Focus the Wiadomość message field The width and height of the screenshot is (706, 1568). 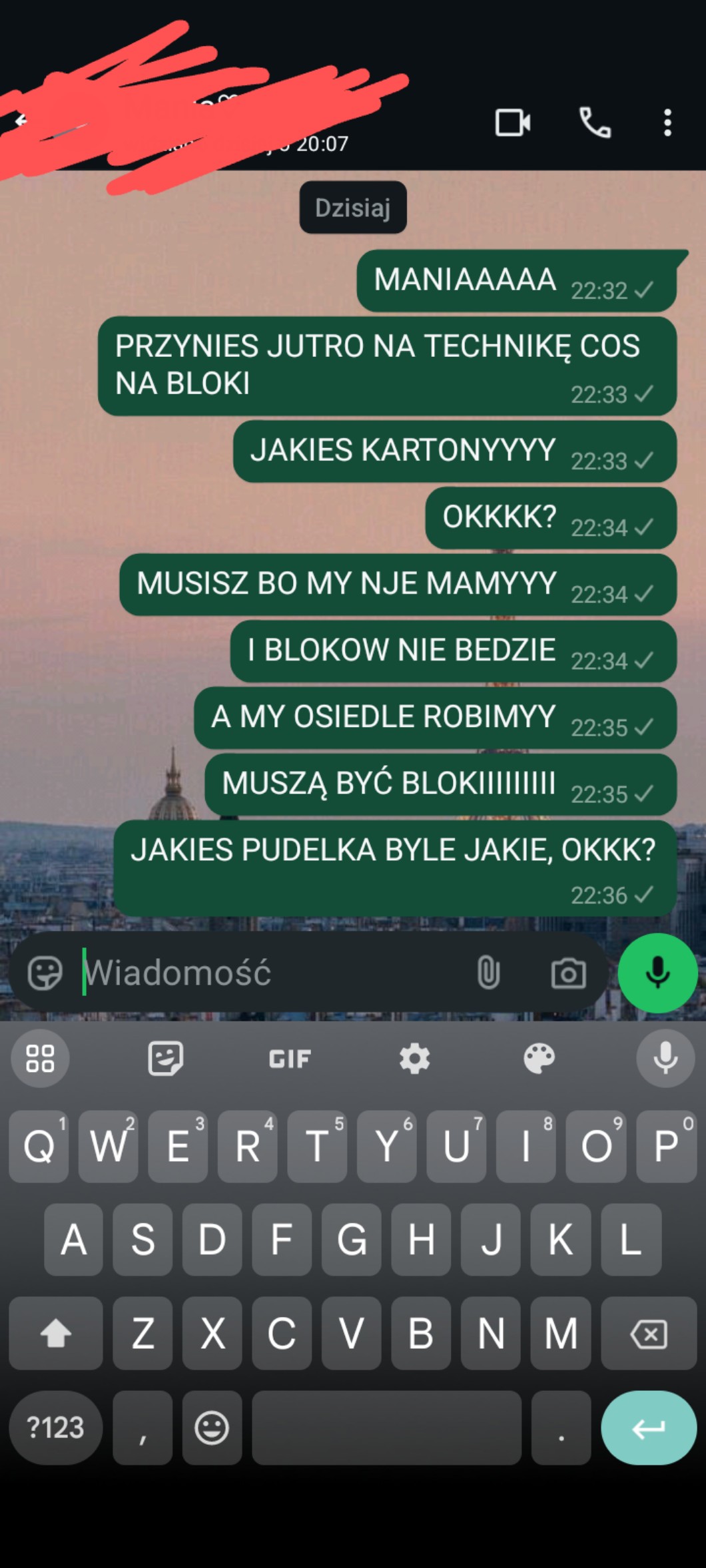click(x=266, y=973)
